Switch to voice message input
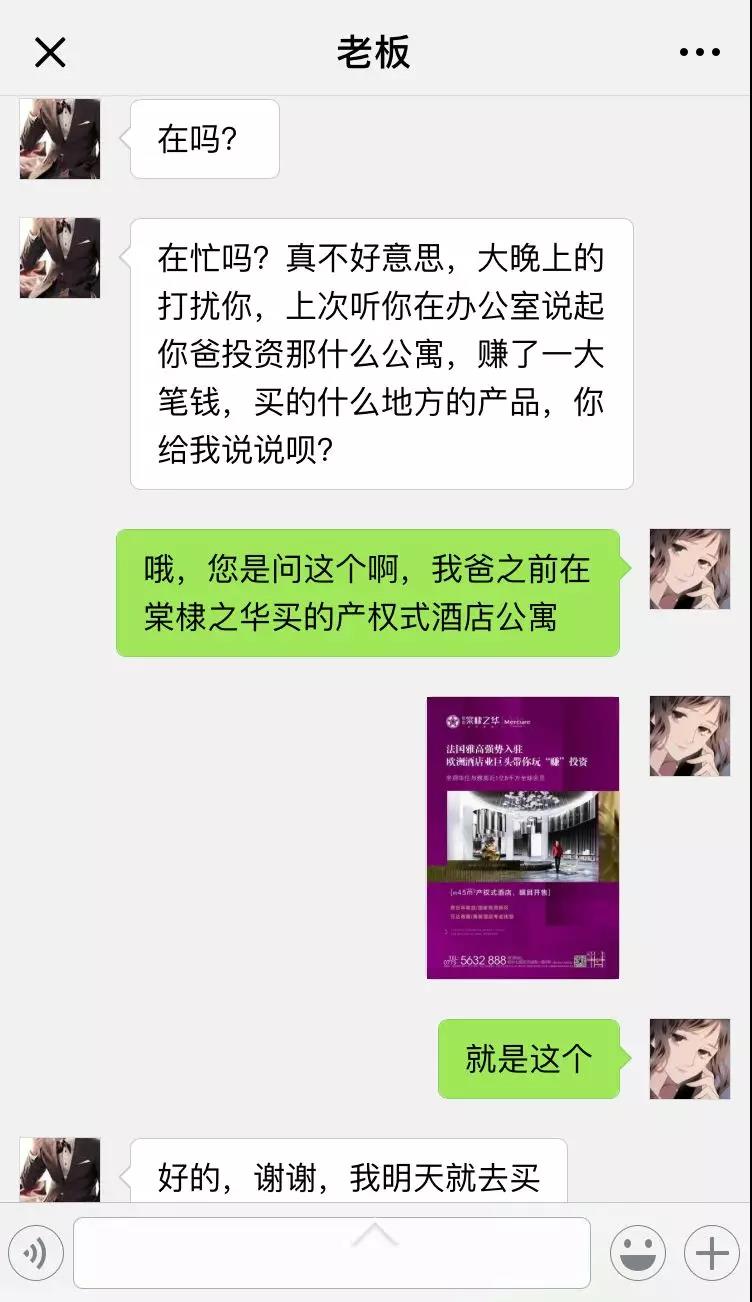This screenshot has width=752, height=1302. tap(36, 1253)
